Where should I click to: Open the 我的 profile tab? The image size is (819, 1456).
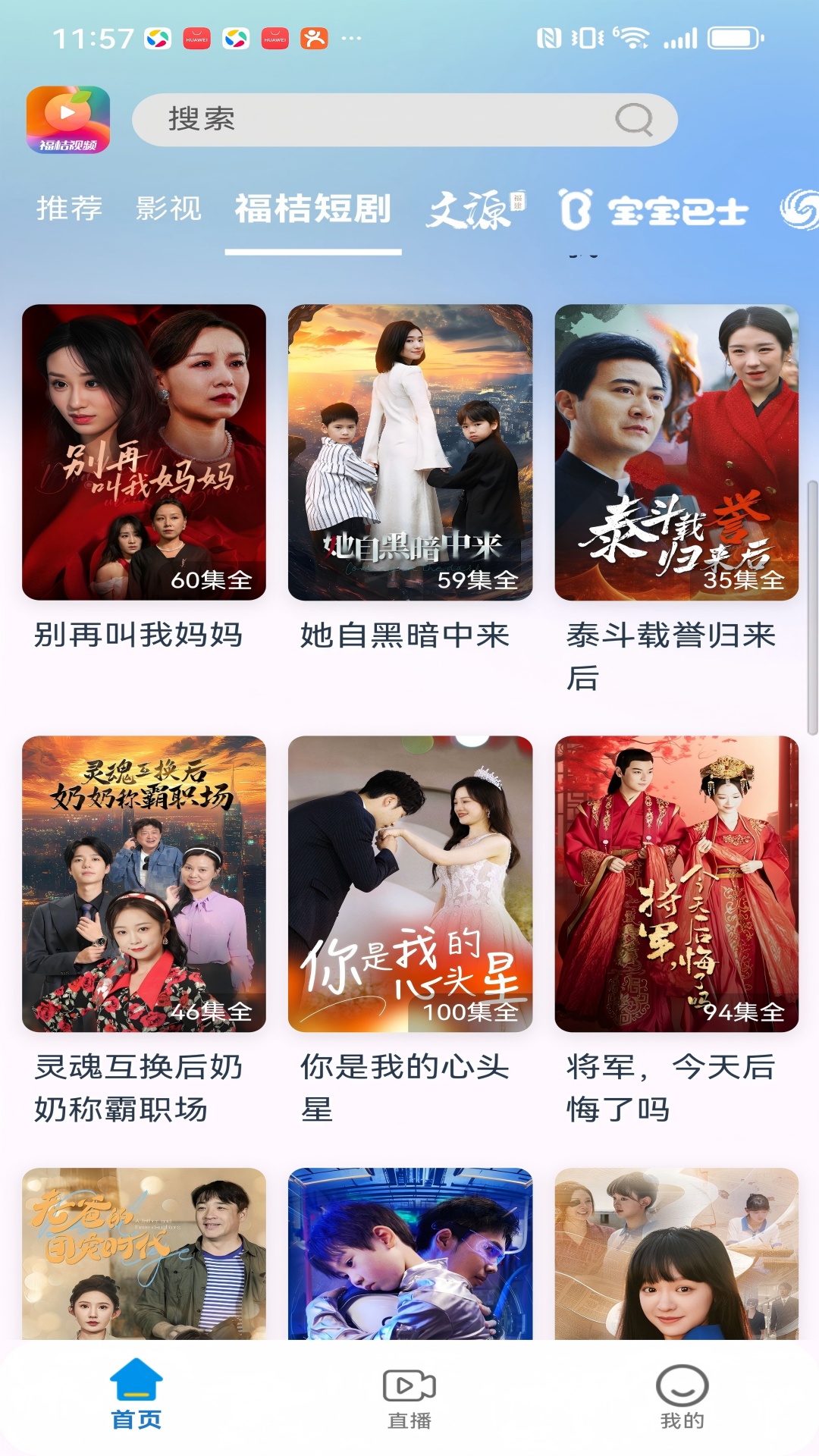682,1395
